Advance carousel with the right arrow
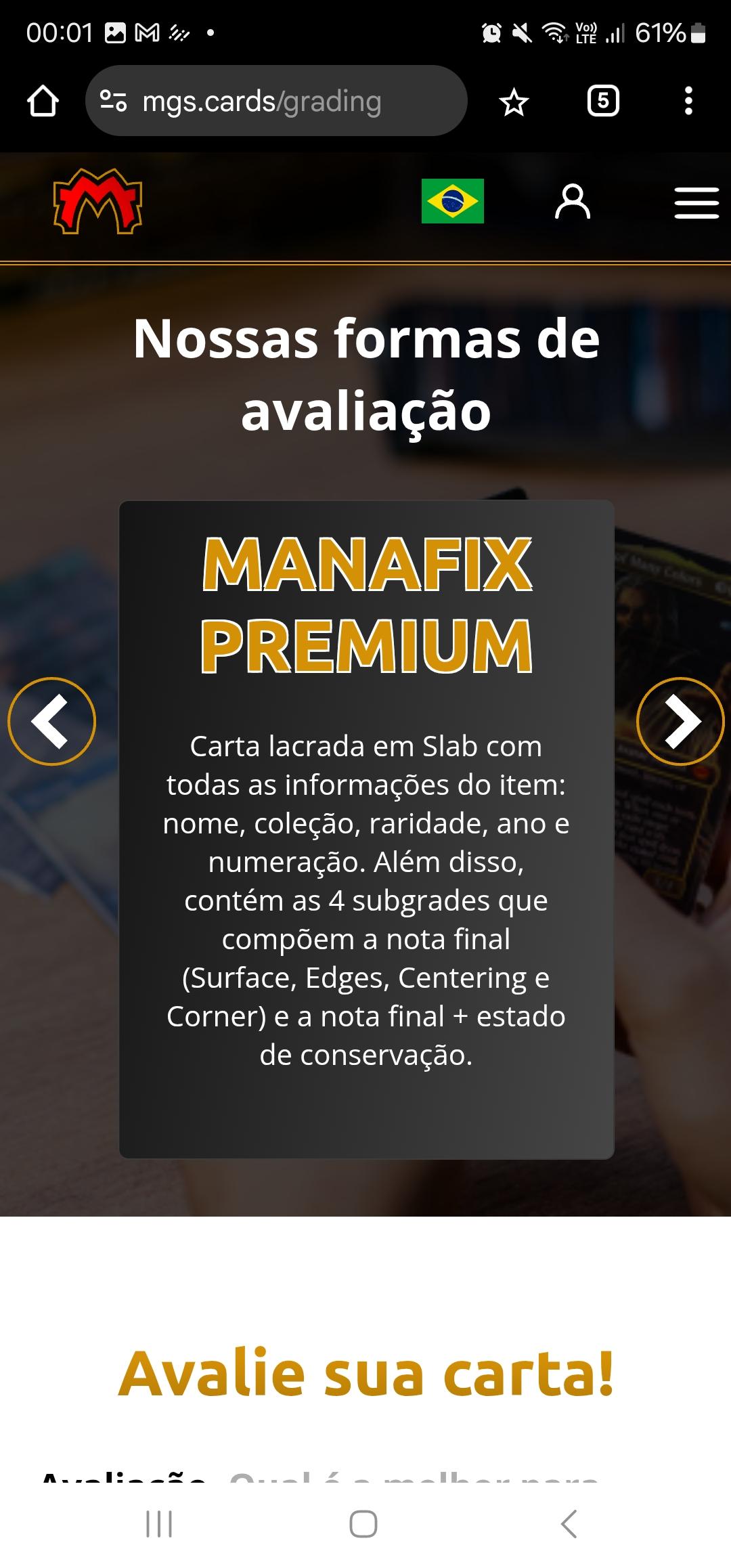This screenshot has height=1568, width=731. (x=680, y=720)
